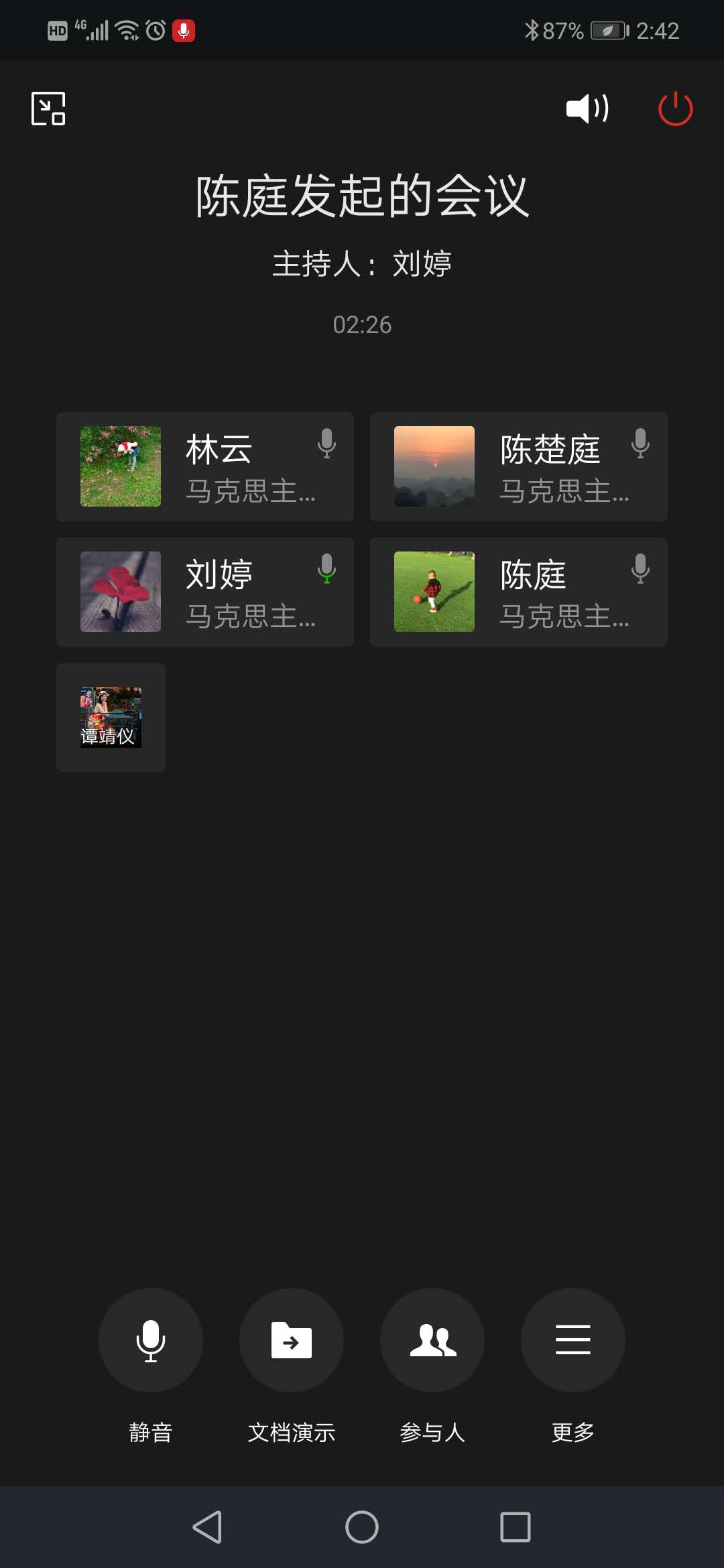Mute your microphone with 静音
Screen dimensions: 724x1568
coord(151,1340)
